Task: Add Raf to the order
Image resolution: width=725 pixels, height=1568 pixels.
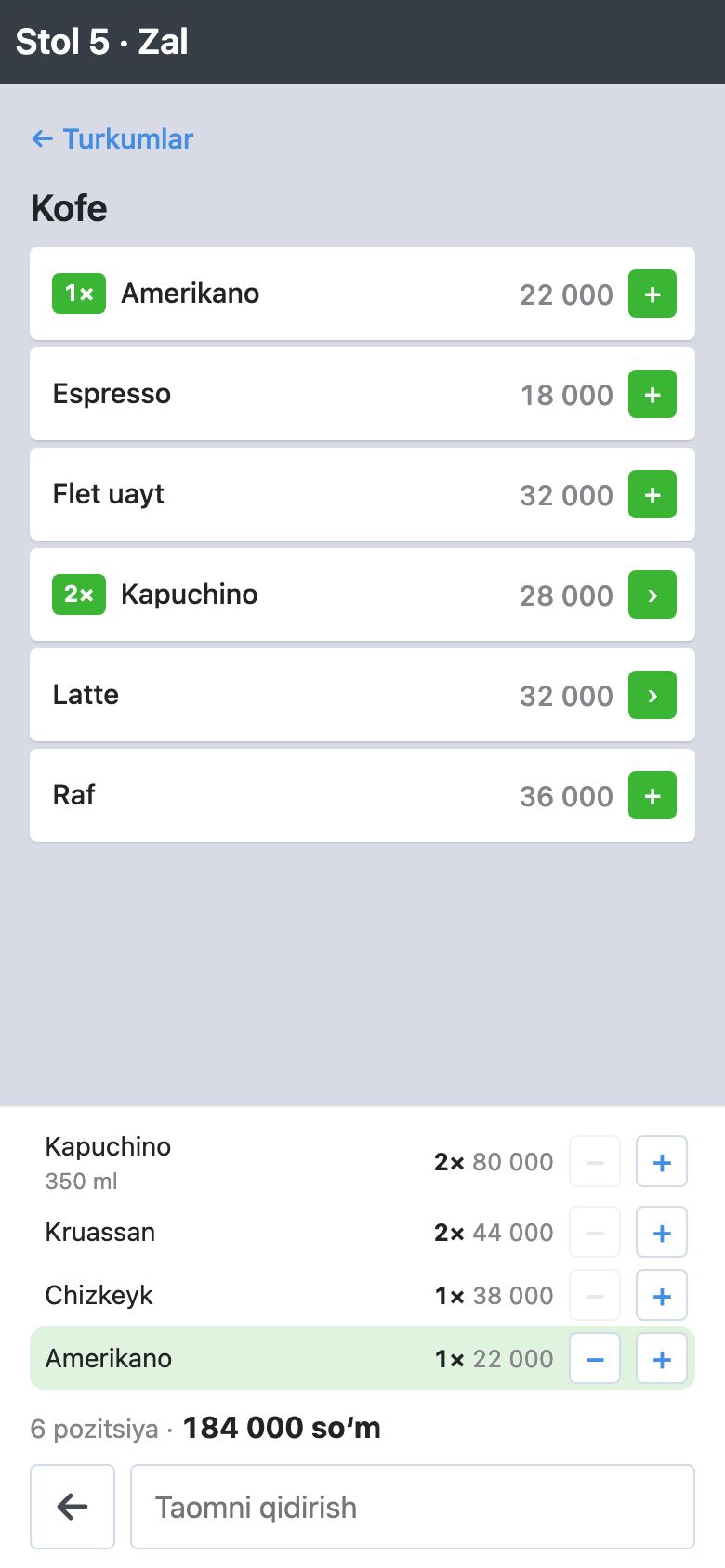Action: pyautogui.click(x=652, y=795)
